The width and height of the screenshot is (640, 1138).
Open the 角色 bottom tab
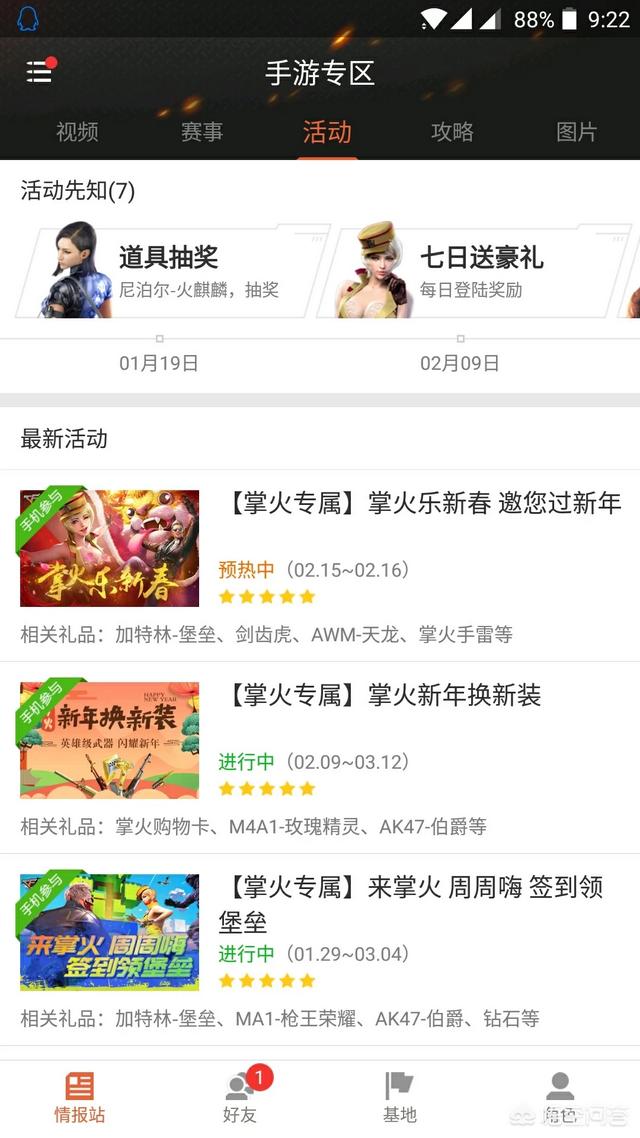pyautogui.click(x=560, y=1097)
